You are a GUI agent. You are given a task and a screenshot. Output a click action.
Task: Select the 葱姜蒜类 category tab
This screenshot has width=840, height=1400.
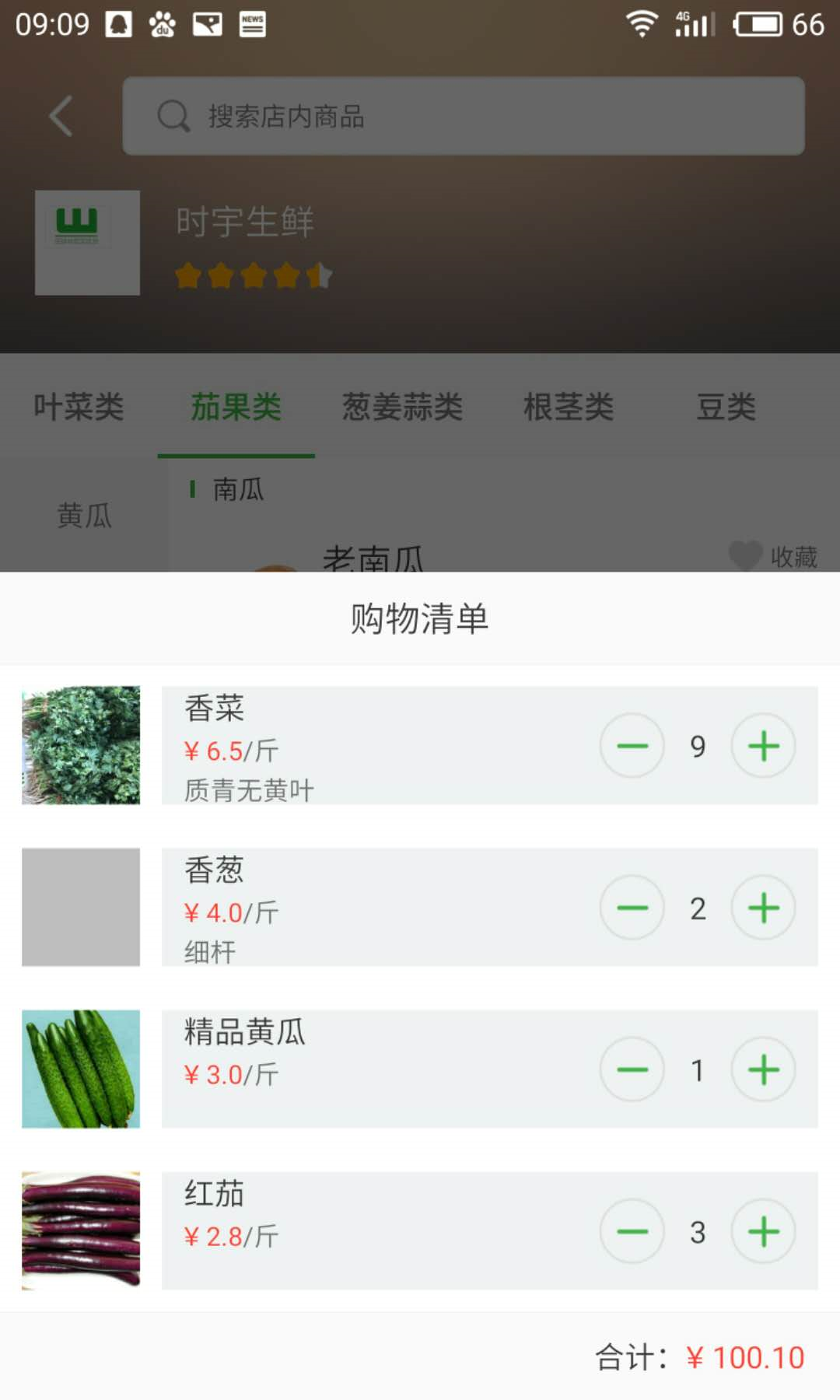point(402,407)
